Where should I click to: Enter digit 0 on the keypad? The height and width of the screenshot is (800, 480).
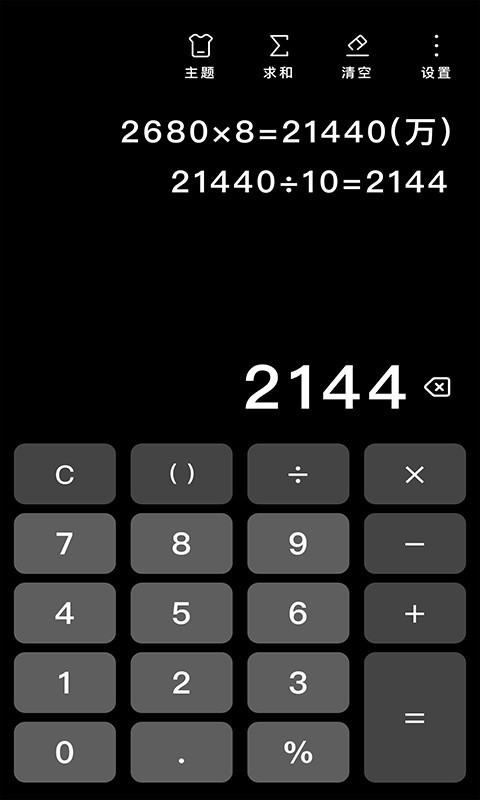pyautogui.click(x=65, y=752)
